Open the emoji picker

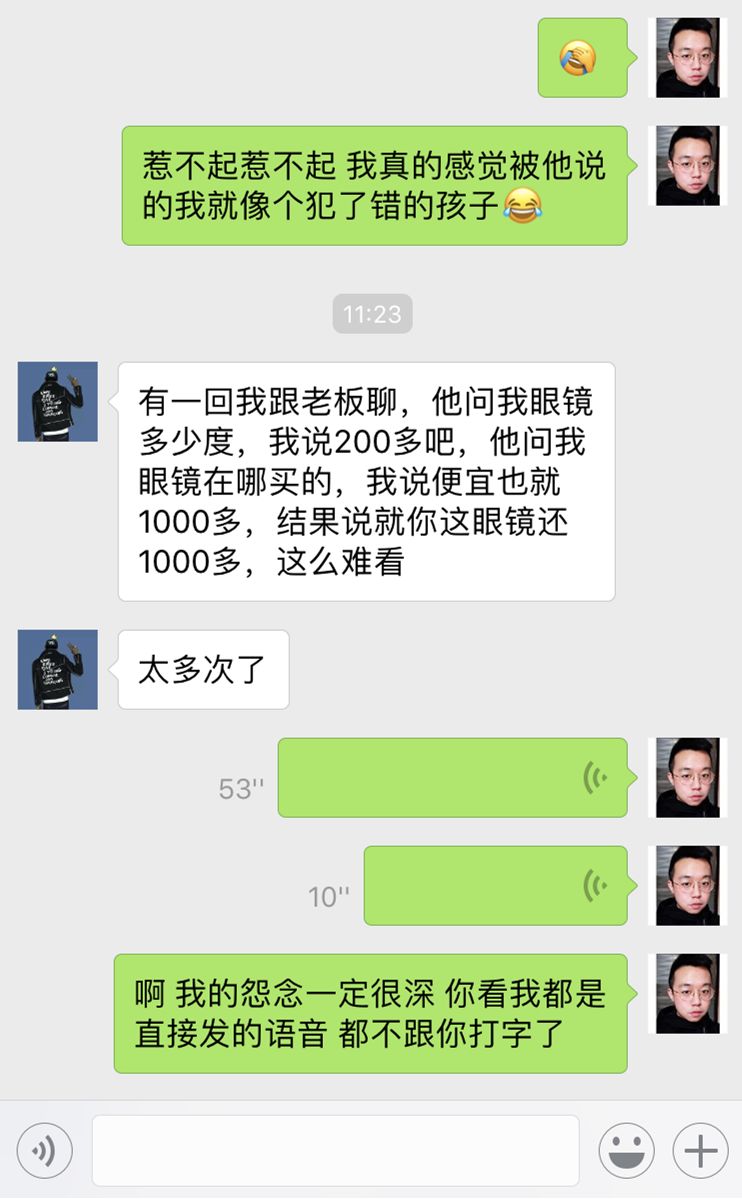tap(626, 1150)
